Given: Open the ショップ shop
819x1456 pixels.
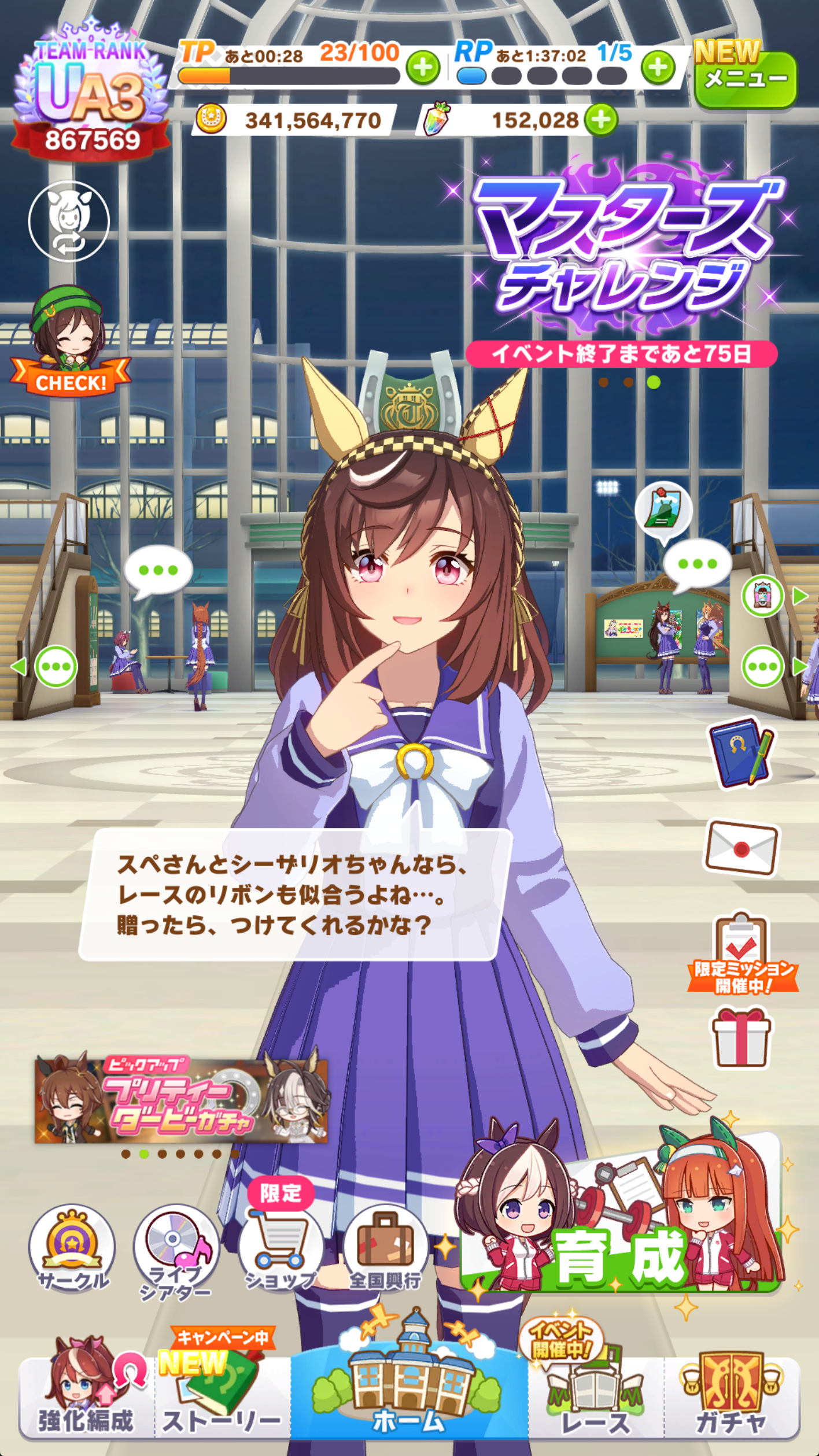Looking at the screenshot, I should click(281, 1249).
